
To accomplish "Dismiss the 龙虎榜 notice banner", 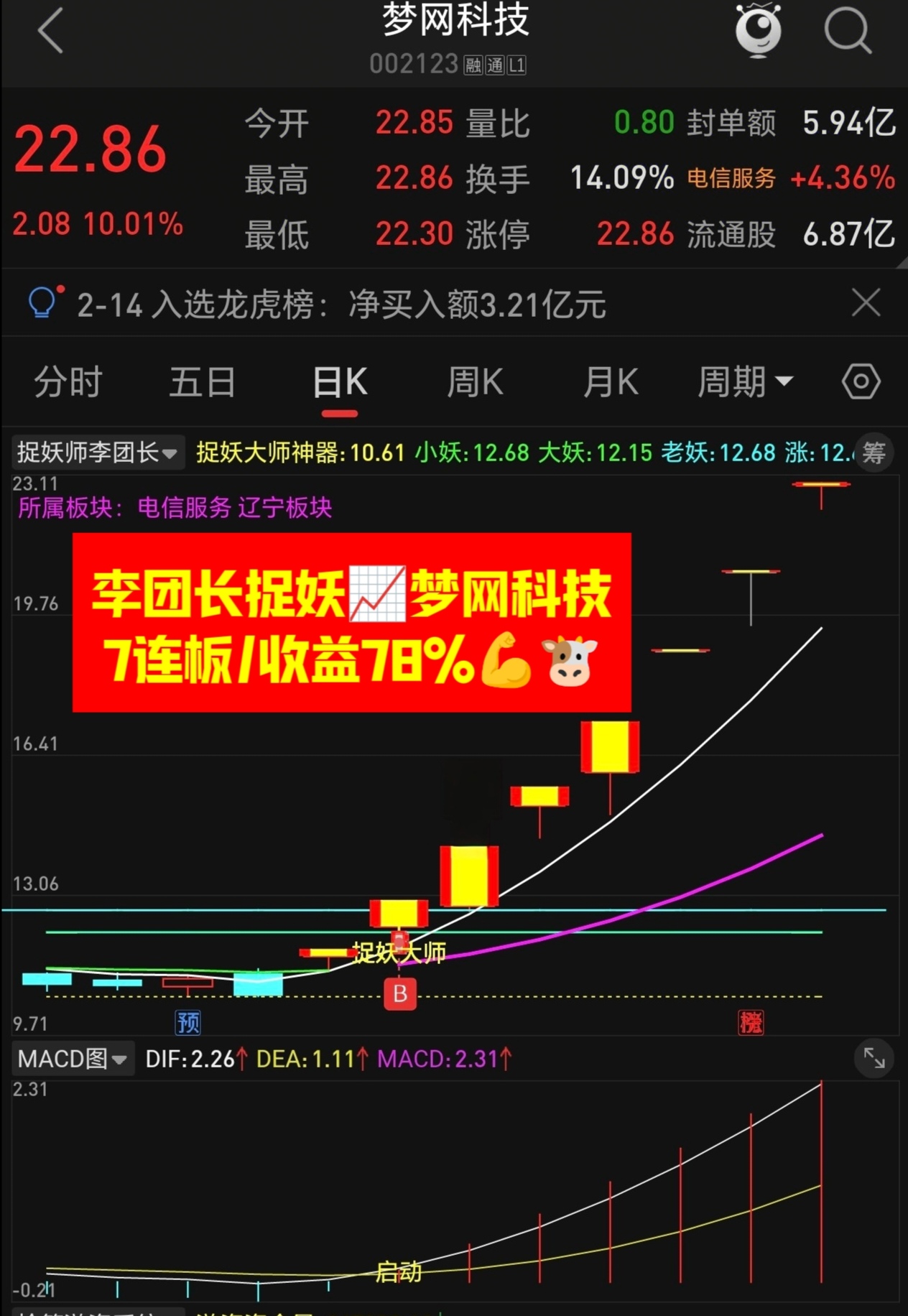I will point(866,303).
